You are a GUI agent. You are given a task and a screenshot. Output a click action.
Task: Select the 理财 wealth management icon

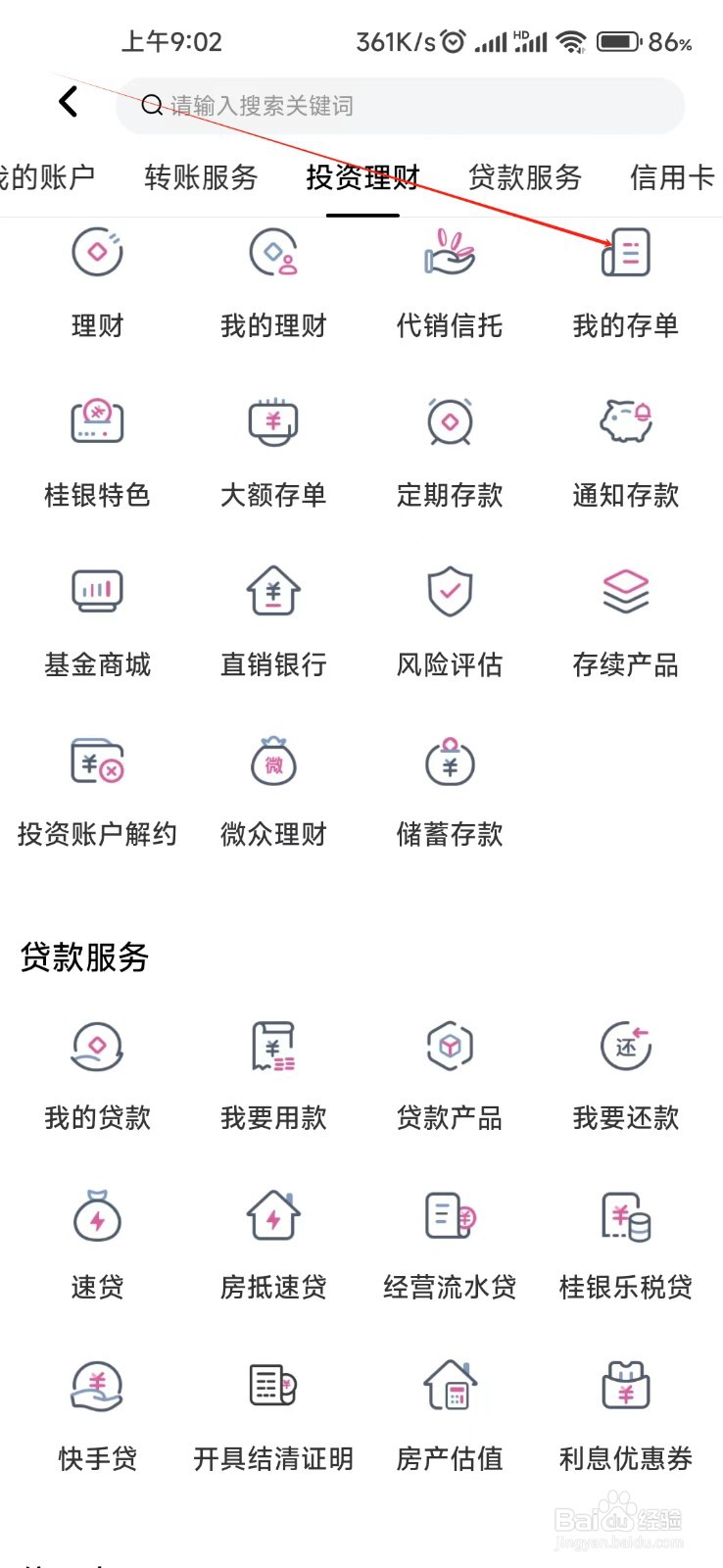point(97,279)
